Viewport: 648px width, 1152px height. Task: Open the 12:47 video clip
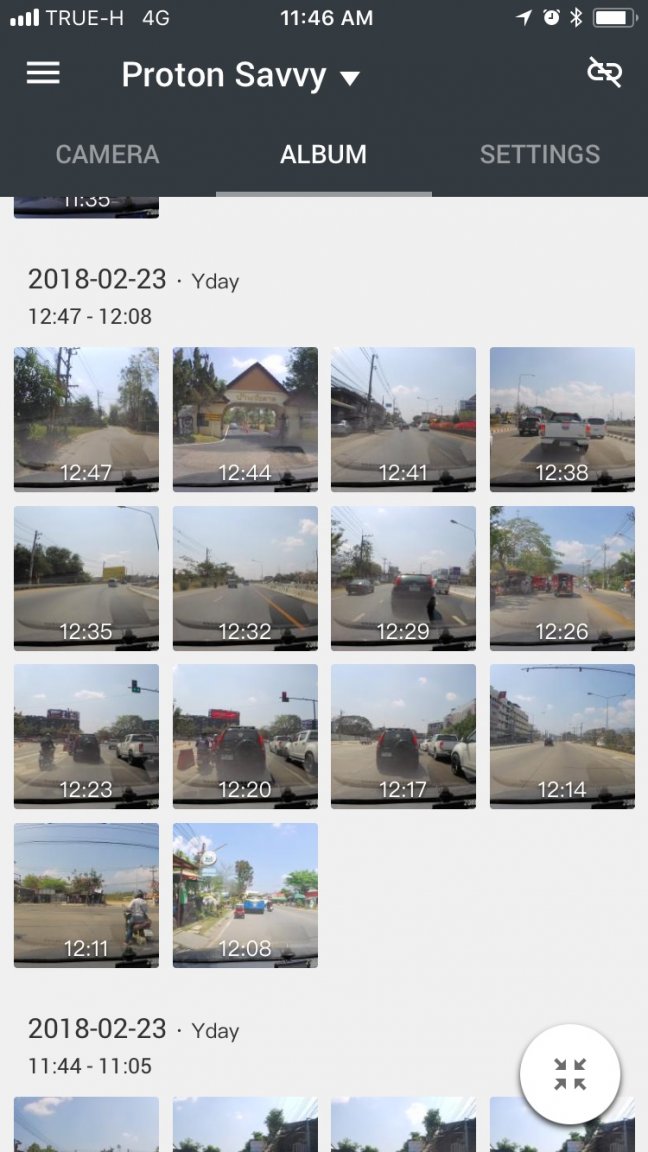pos(86,419)
